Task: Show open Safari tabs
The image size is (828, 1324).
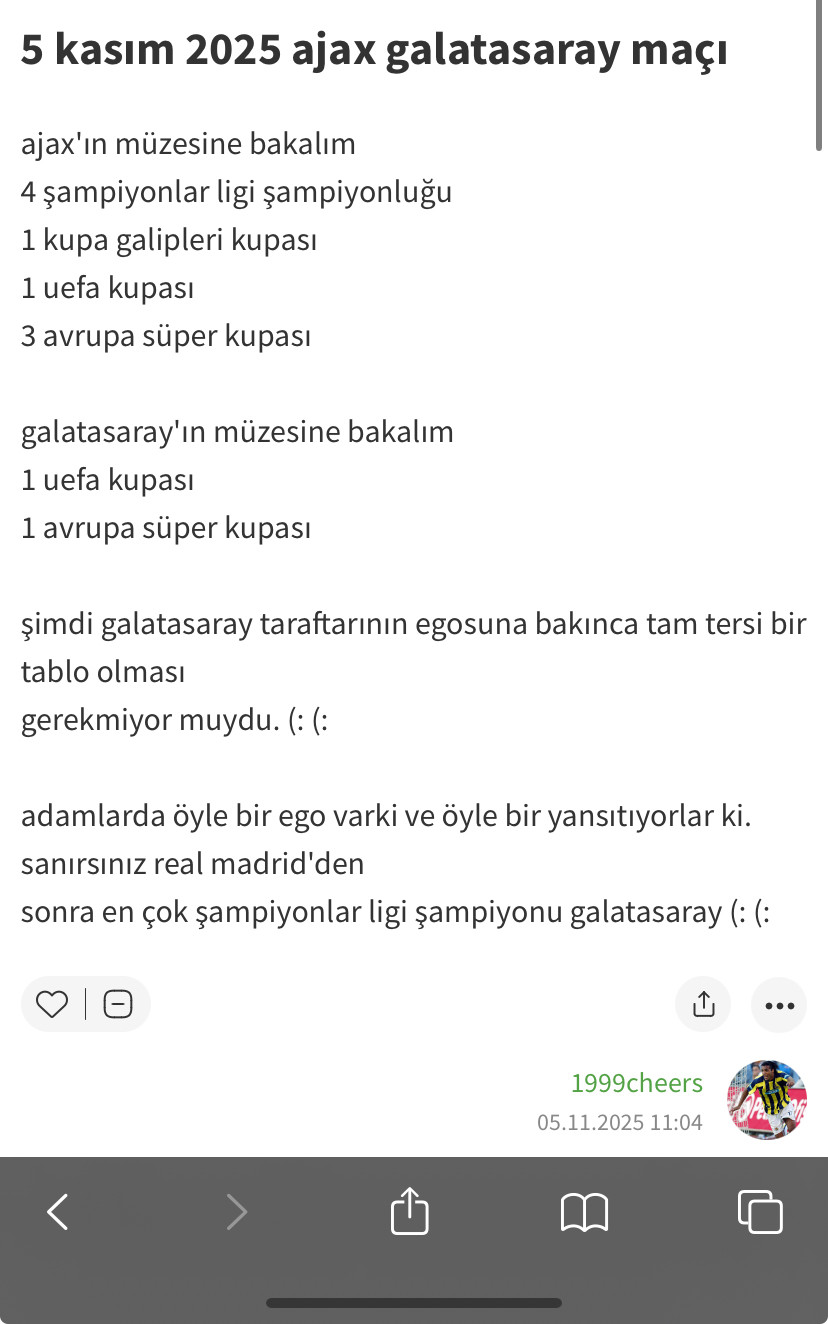Action: point(759,1212)
